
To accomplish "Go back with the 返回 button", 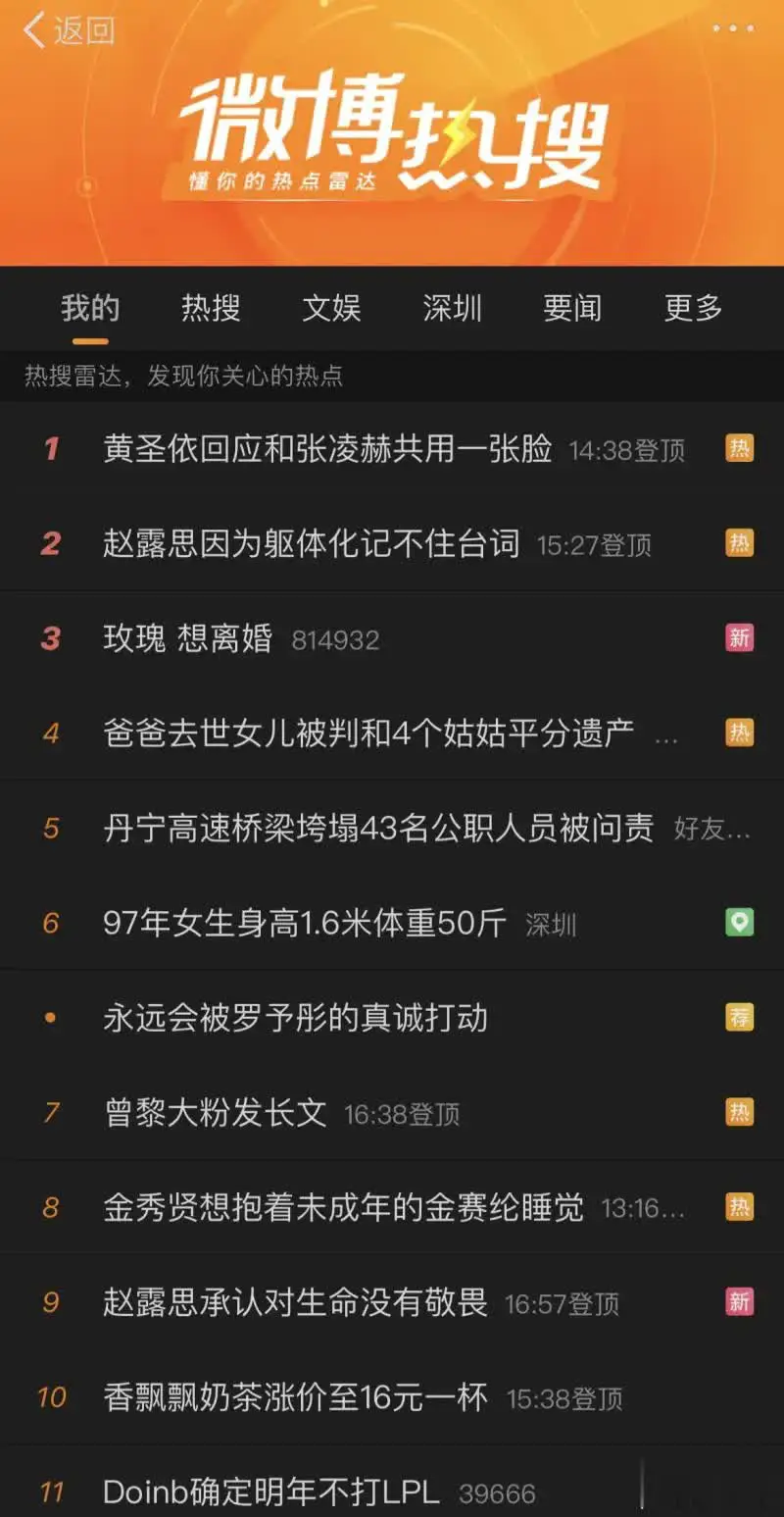I will point(69,30).
